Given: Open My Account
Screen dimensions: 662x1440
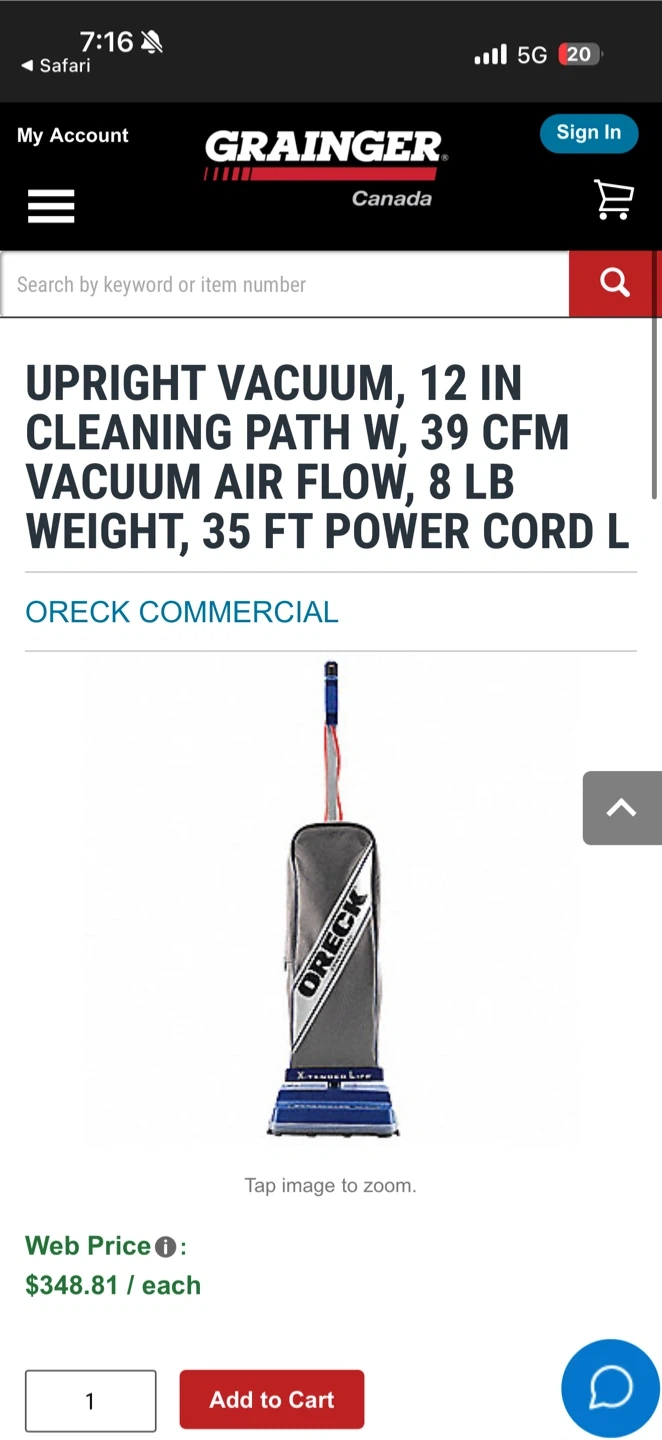Looking at the screenshot, I should pos(73,136).
